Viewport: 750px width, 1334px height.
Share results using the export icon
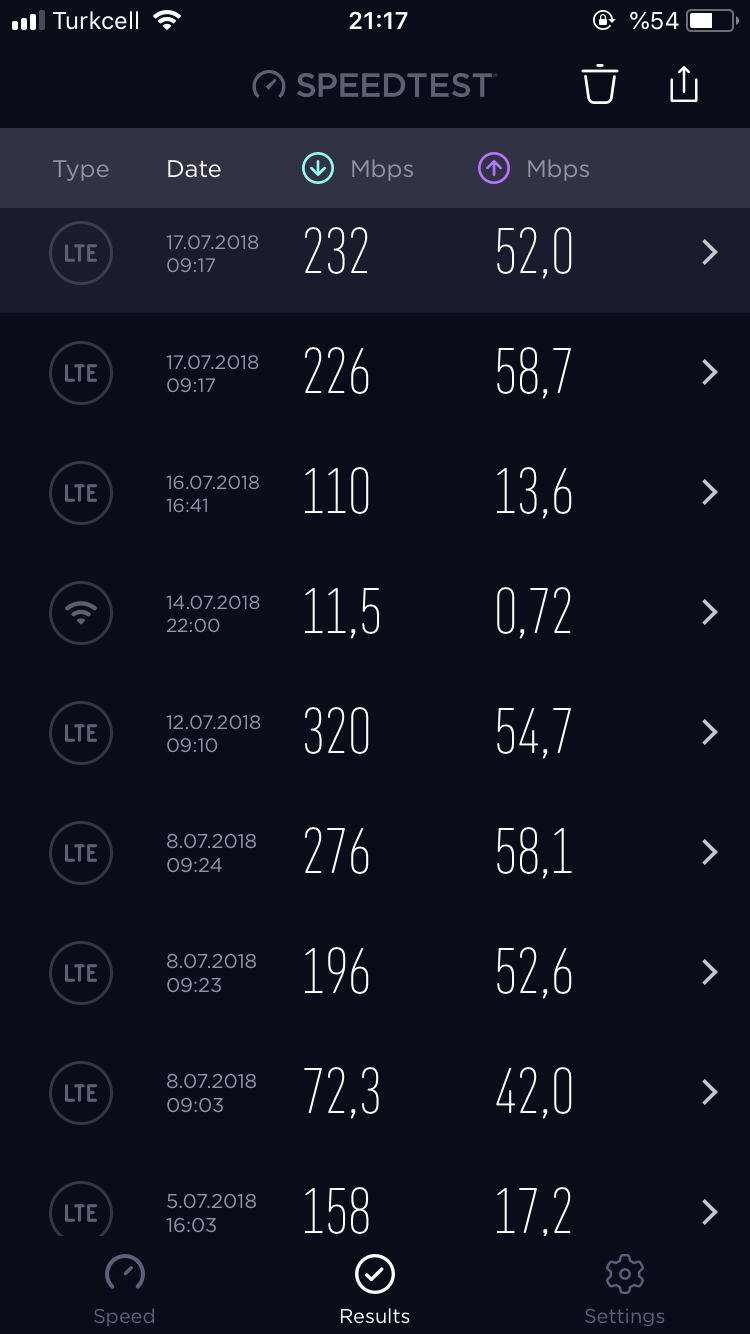[x=684, y=84]
